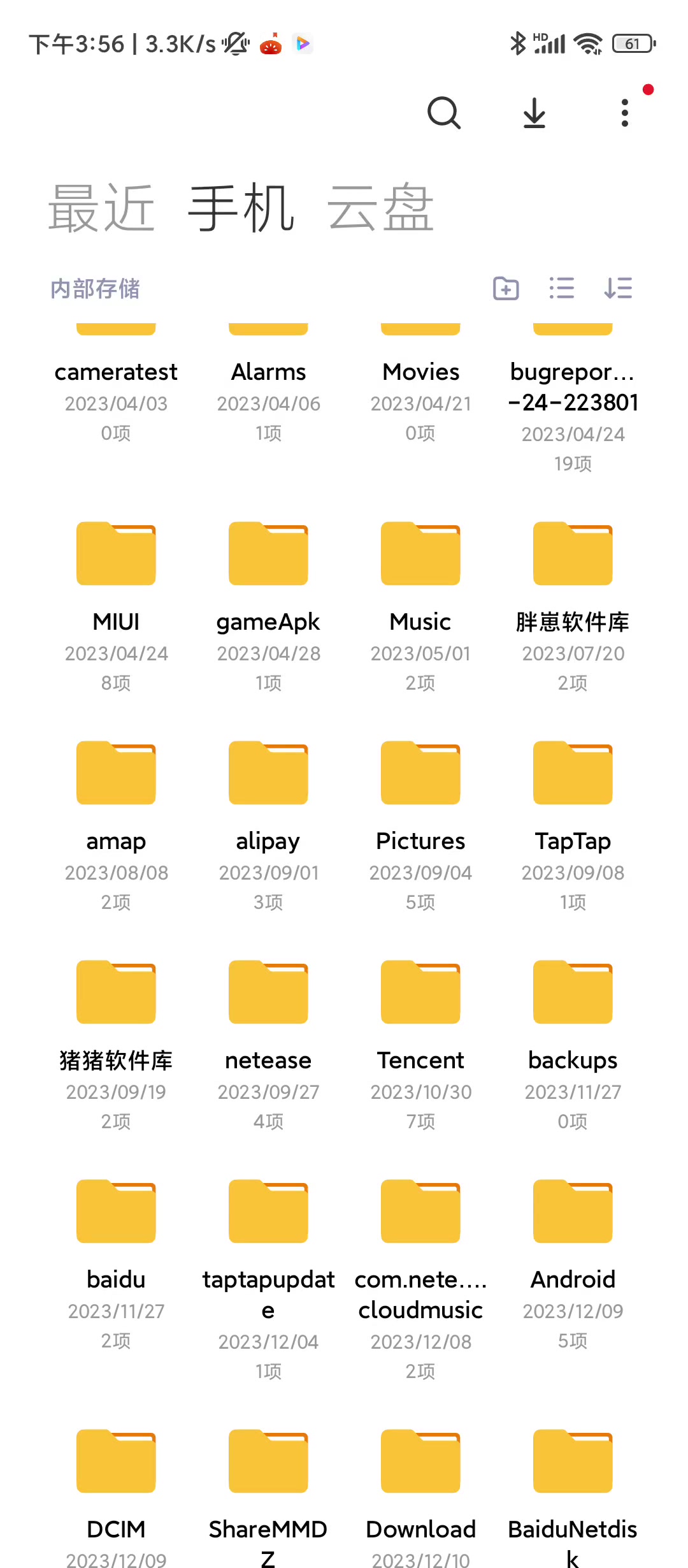The height and width of the screenshot is (1568, 688).
Task: Switch to the 云盘 tab
Action: pyautogui.click(x=380, y=208)
